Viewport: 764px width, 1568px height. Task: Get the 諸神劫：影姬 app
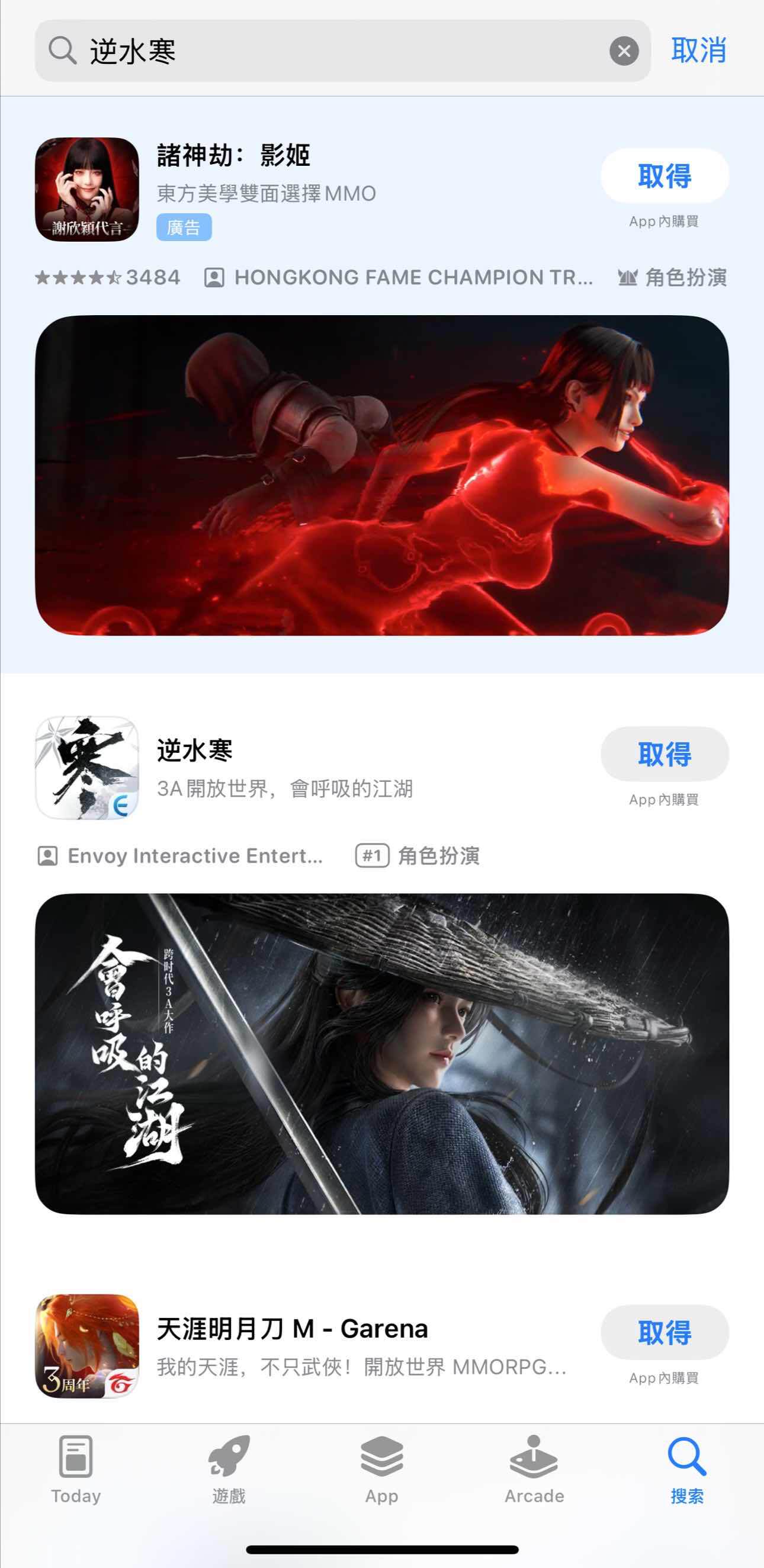coord(664,176)
